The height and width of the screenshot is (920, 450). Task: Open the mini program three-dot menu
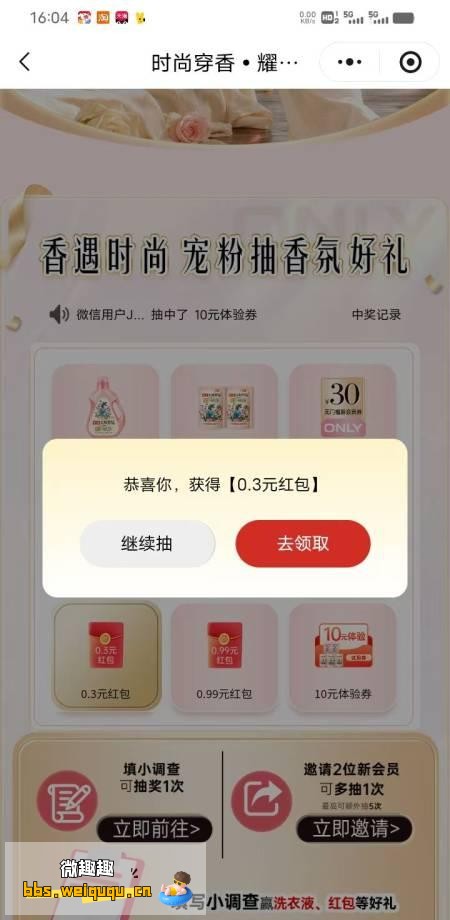350,62
